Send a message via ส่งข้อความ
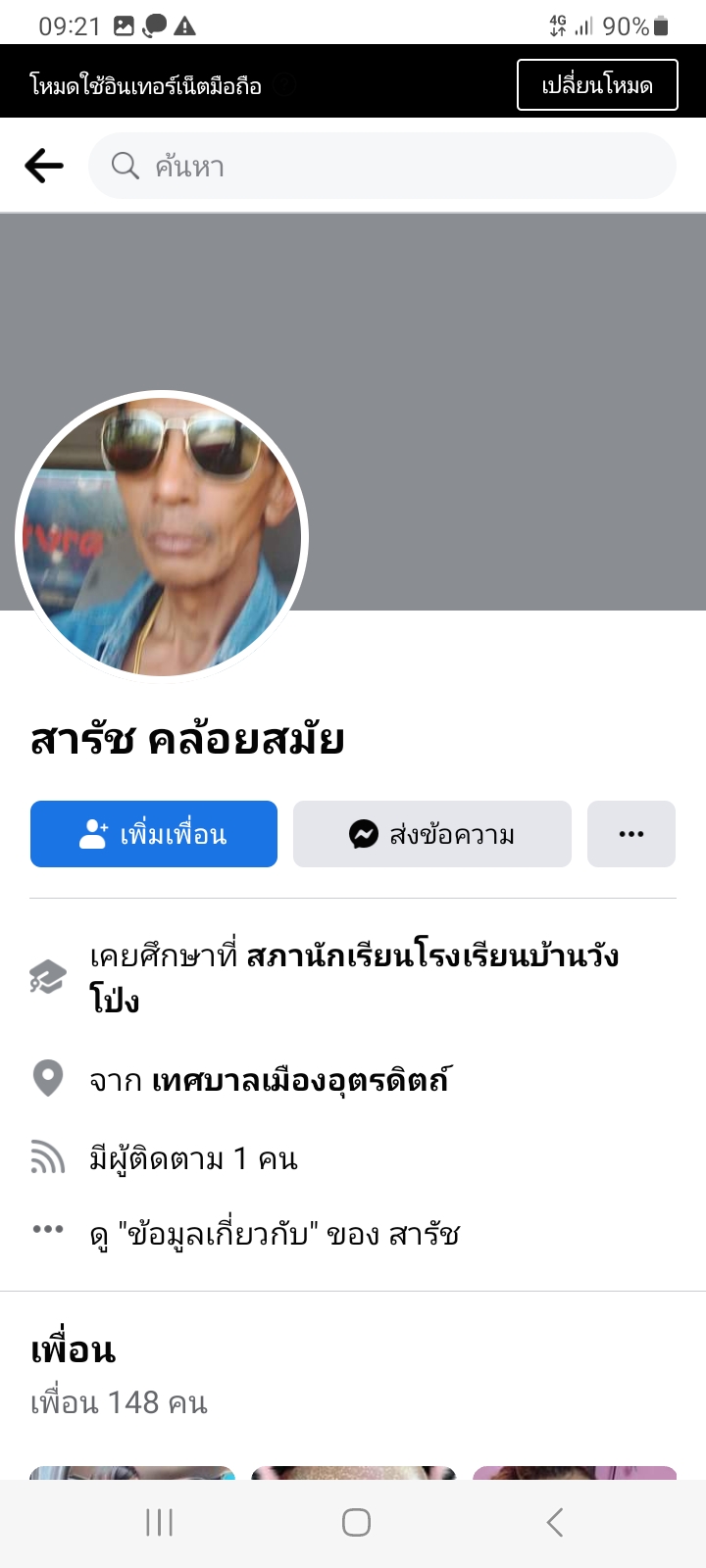The height and width of the screenshot is (1568, 706). pyautogui.click(x=432, y=834)
